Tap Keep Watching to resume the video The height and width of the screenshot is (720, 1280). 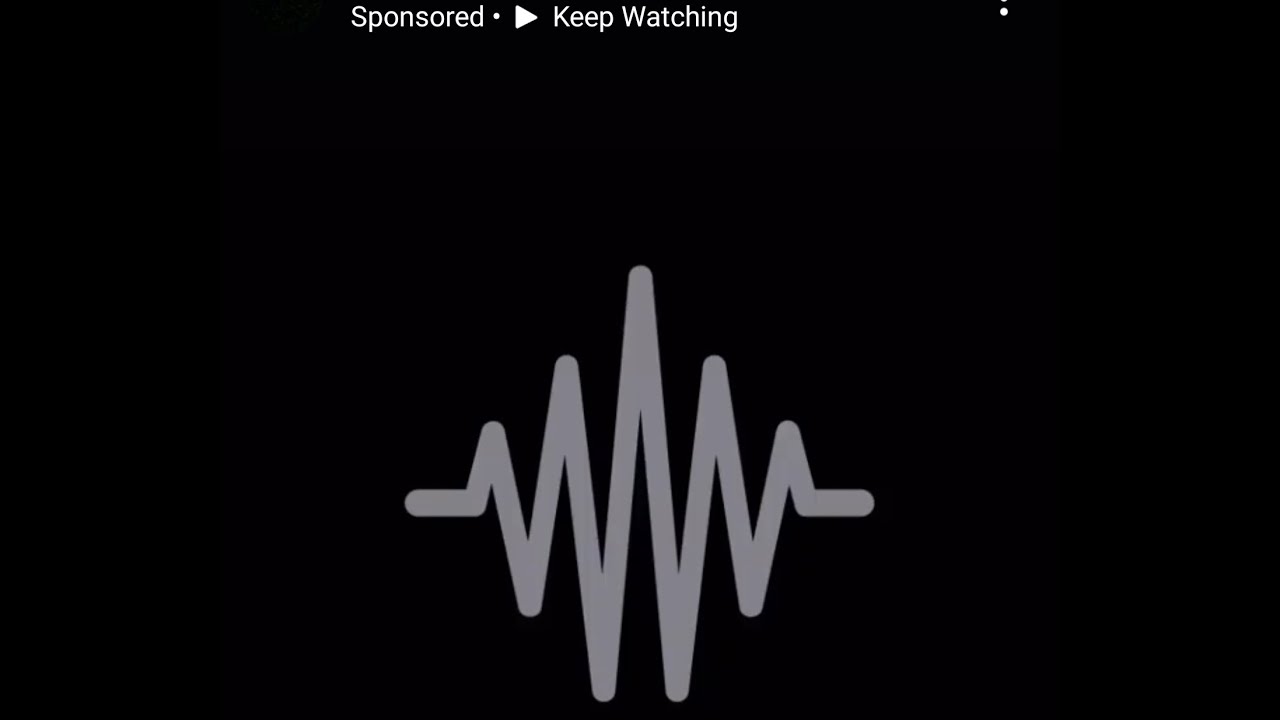coord(628,17)
